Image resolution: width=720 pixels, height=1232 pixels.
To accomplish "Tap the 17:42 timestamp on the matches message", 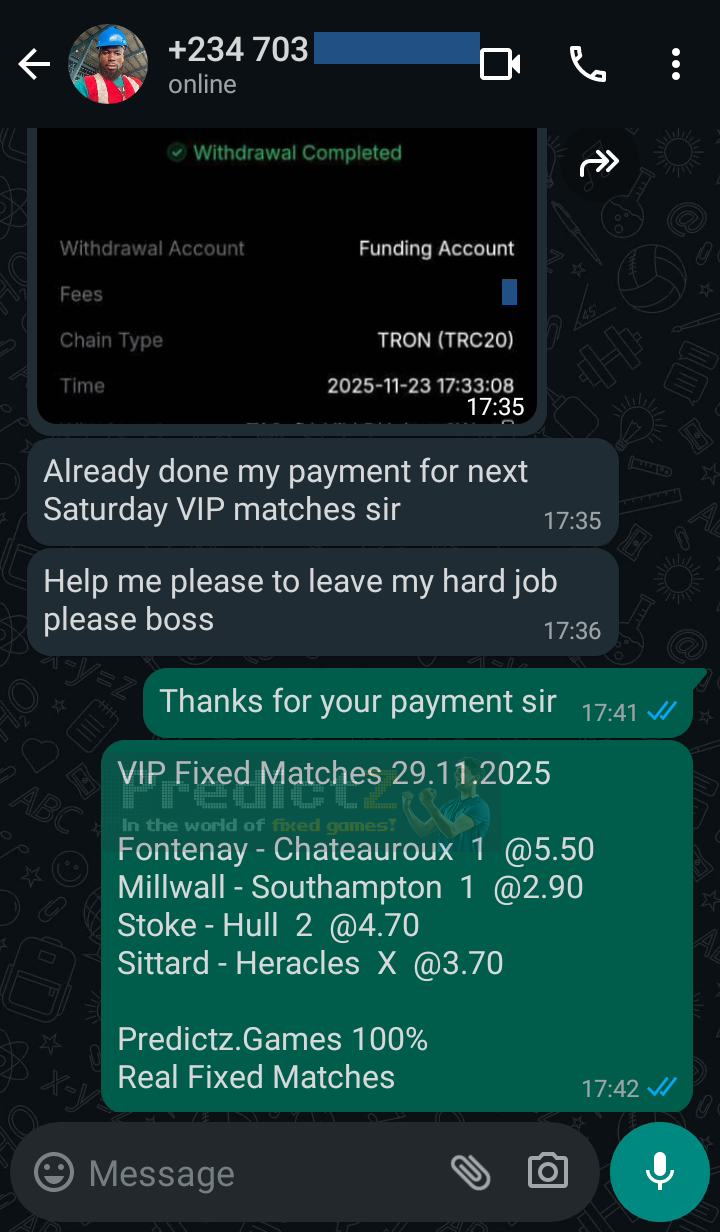I will coord(611,1088).
